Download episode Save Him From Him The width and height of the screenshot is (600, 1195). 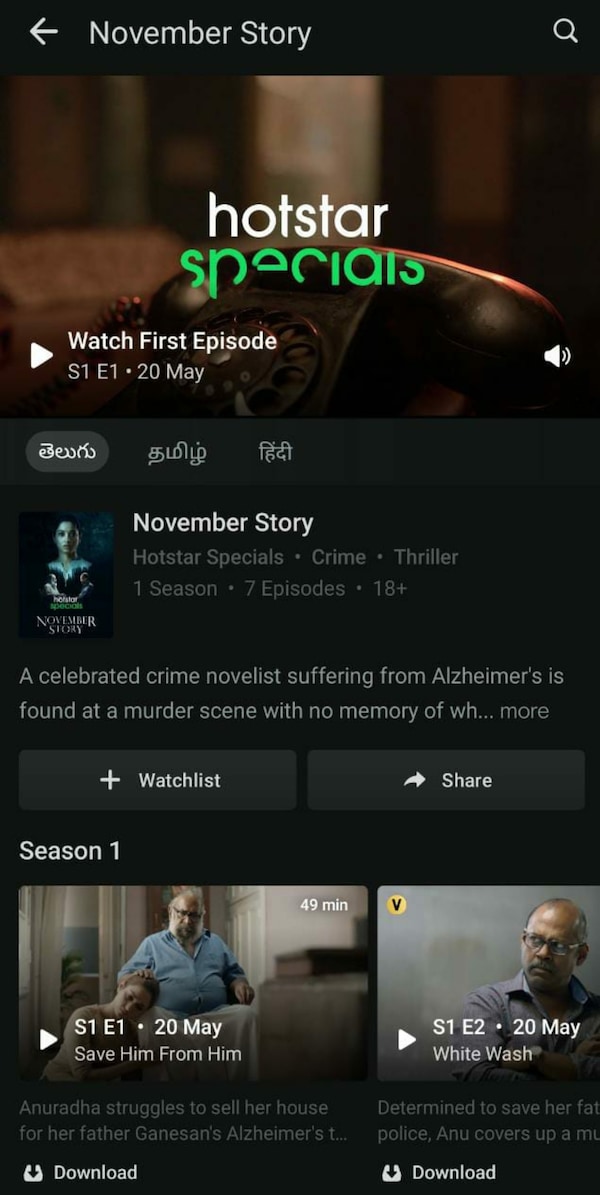pos(80,1172)
